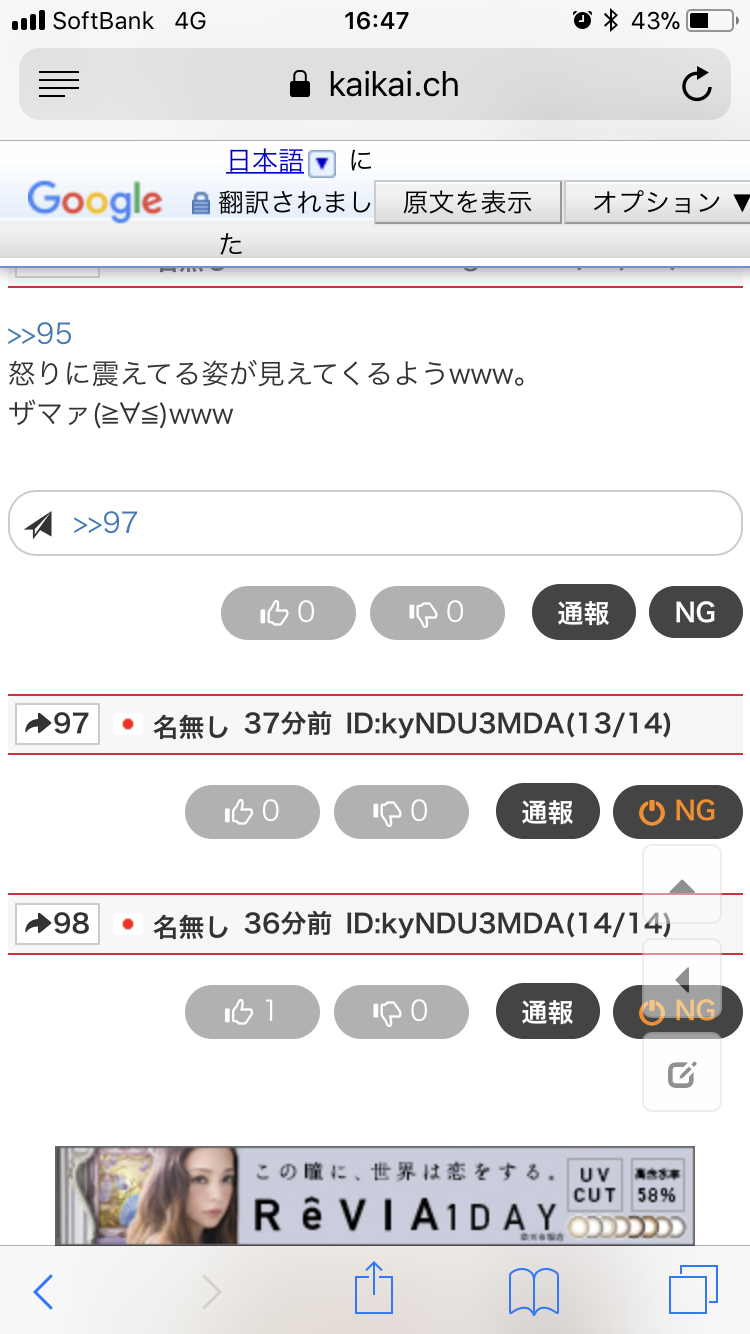
Task: Tap 原文を表示 to show original text
Action: [x=467, y=202]
